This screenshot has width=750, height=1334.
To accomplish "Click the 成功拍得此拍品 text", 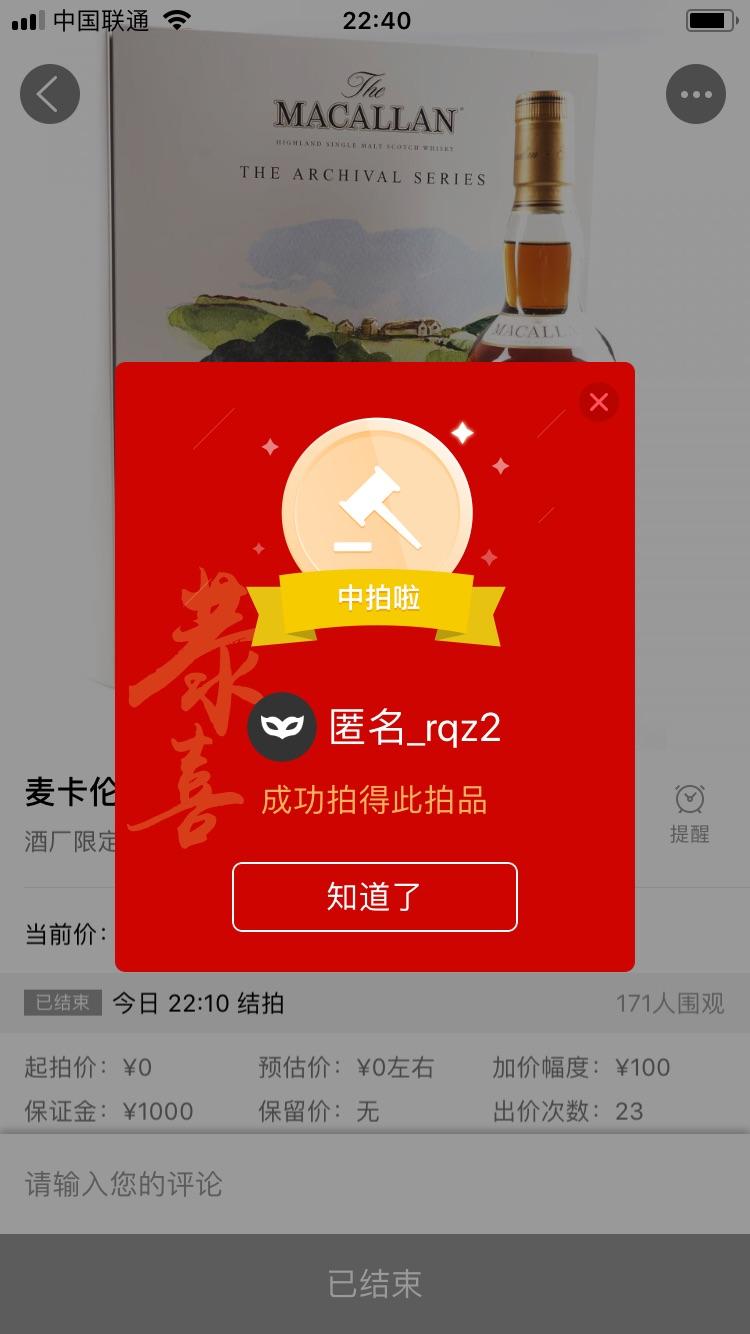I will pyautogui.click(x=375, y=800).
